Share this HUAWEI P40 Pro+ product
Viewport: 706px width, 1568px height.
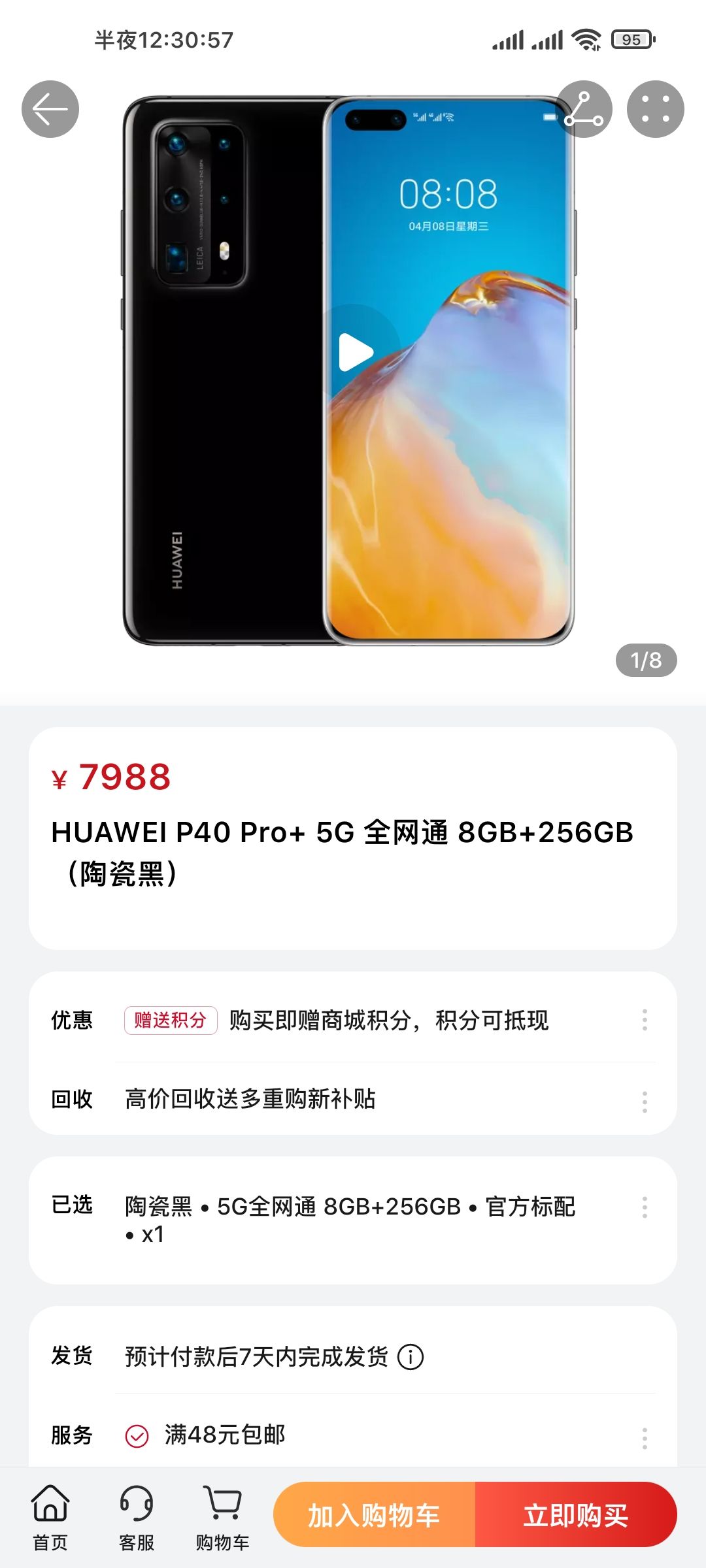(584, 109)
